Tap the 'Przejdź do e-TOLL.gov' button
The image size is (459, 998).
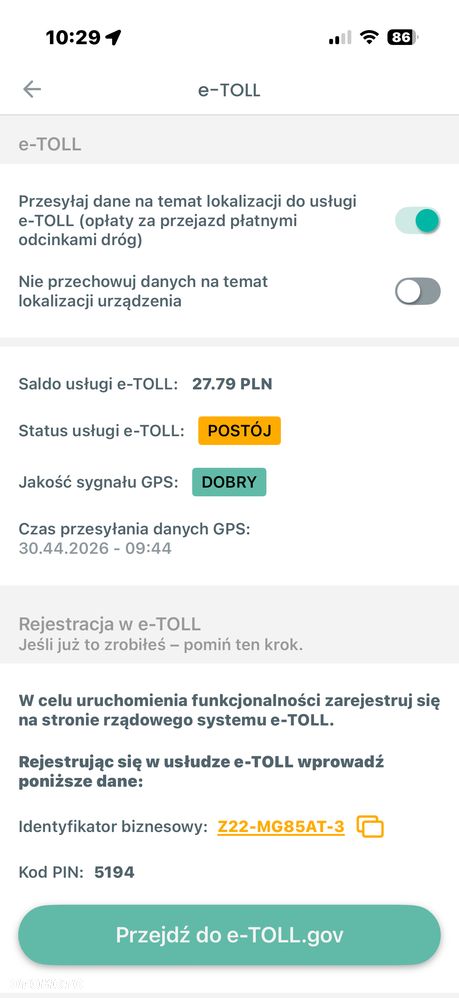[x=229, y=935]
